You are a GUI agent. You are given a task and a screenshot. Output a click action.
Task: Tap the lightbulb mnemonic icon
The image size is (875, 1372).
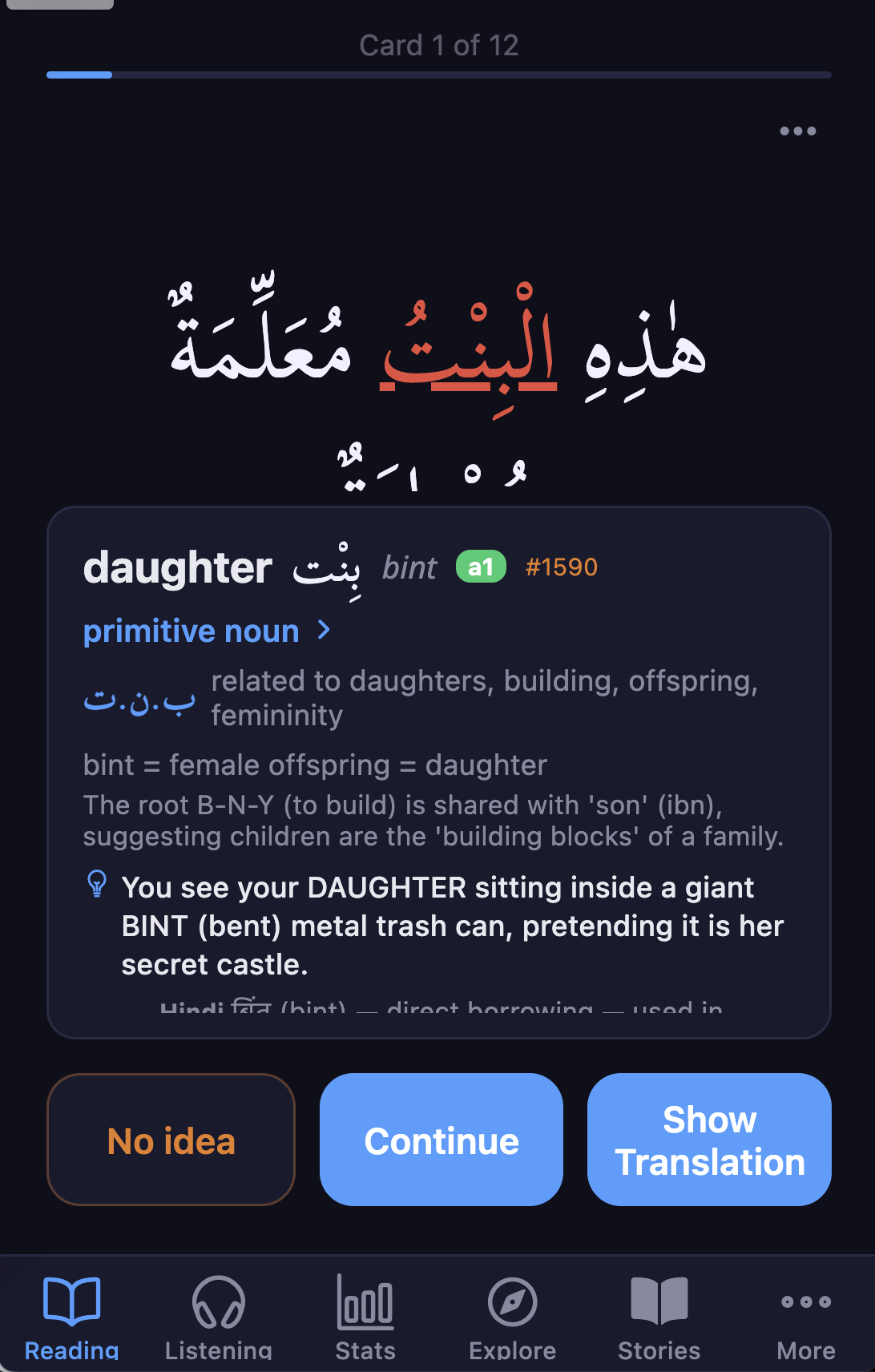pyautogui.click(x=97, y=886)
